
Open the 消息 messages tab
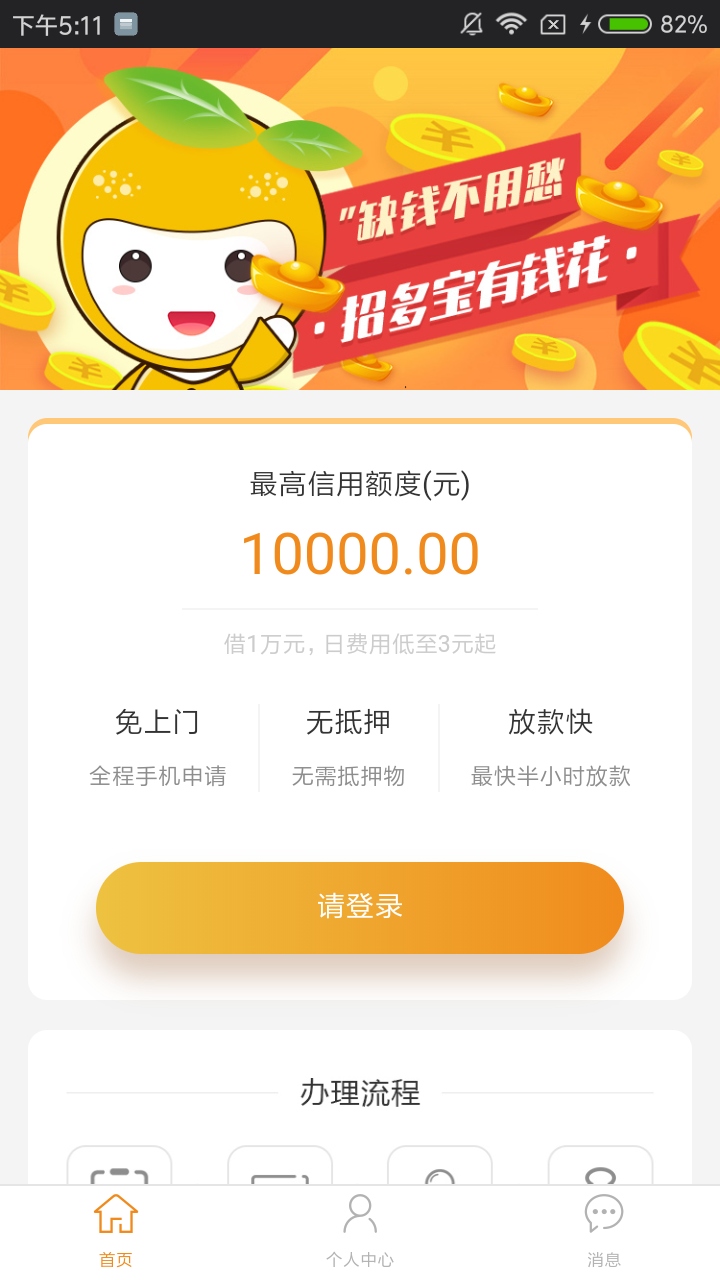[604, 1231]
